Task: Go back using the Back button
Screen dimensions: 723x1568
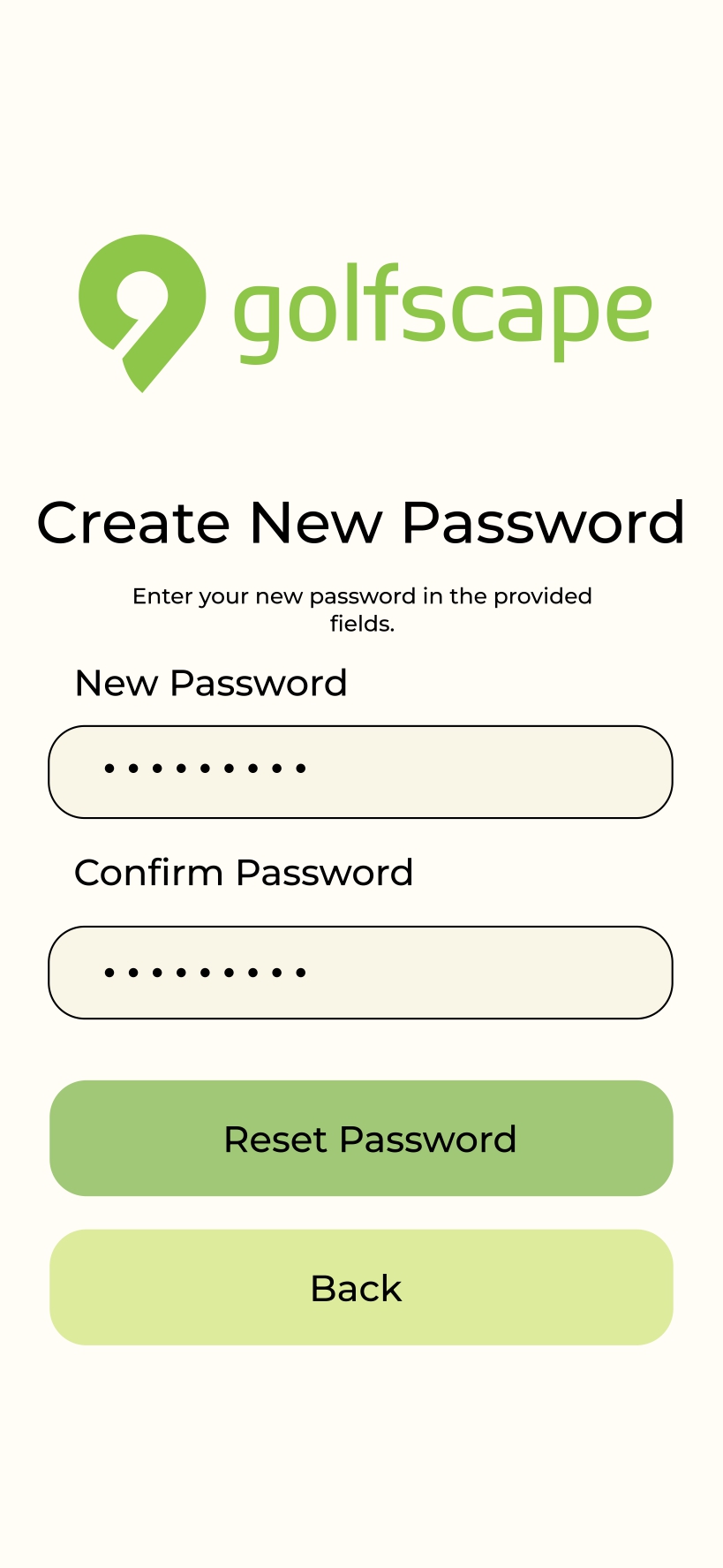Action: [361, 1287]
